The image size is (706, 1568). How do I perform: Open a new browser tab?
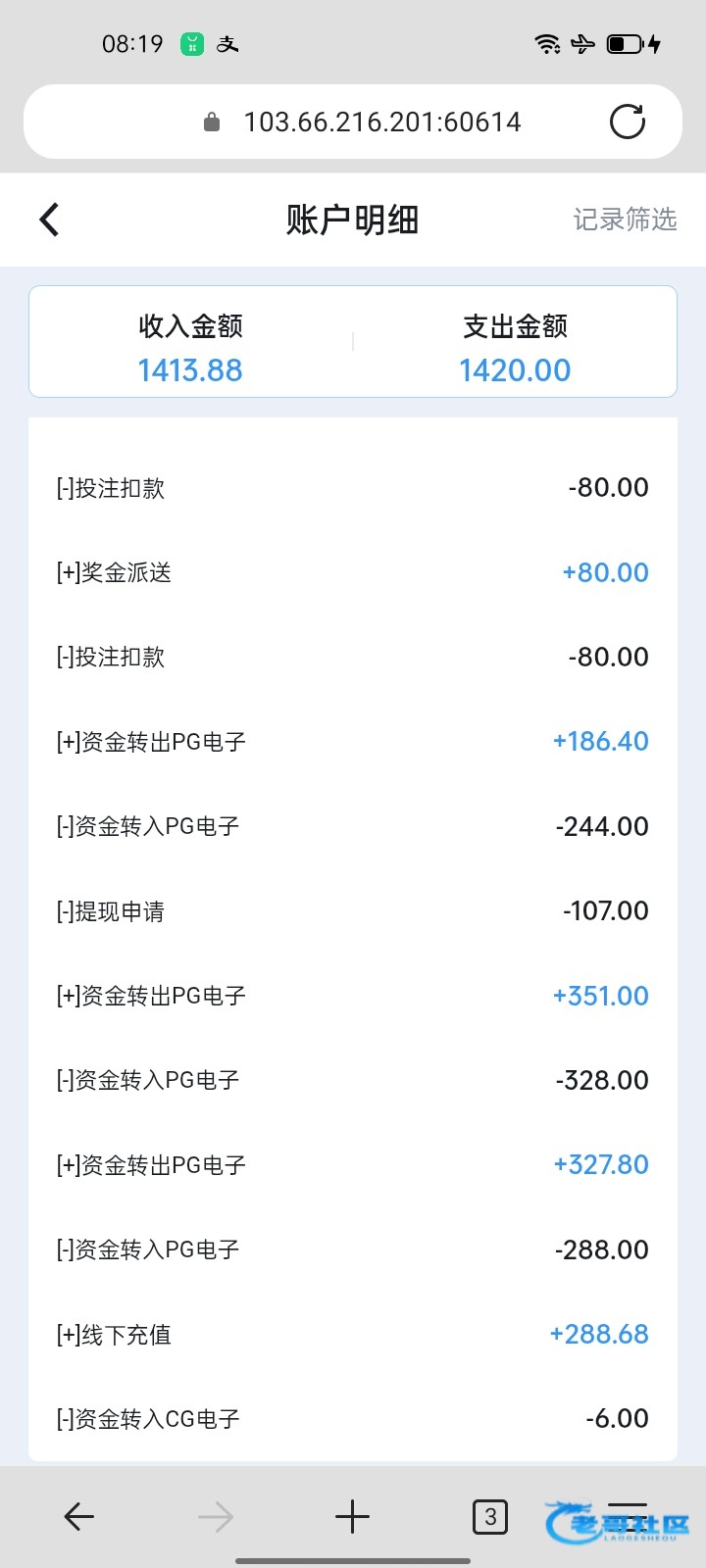tap(352, 1517)
